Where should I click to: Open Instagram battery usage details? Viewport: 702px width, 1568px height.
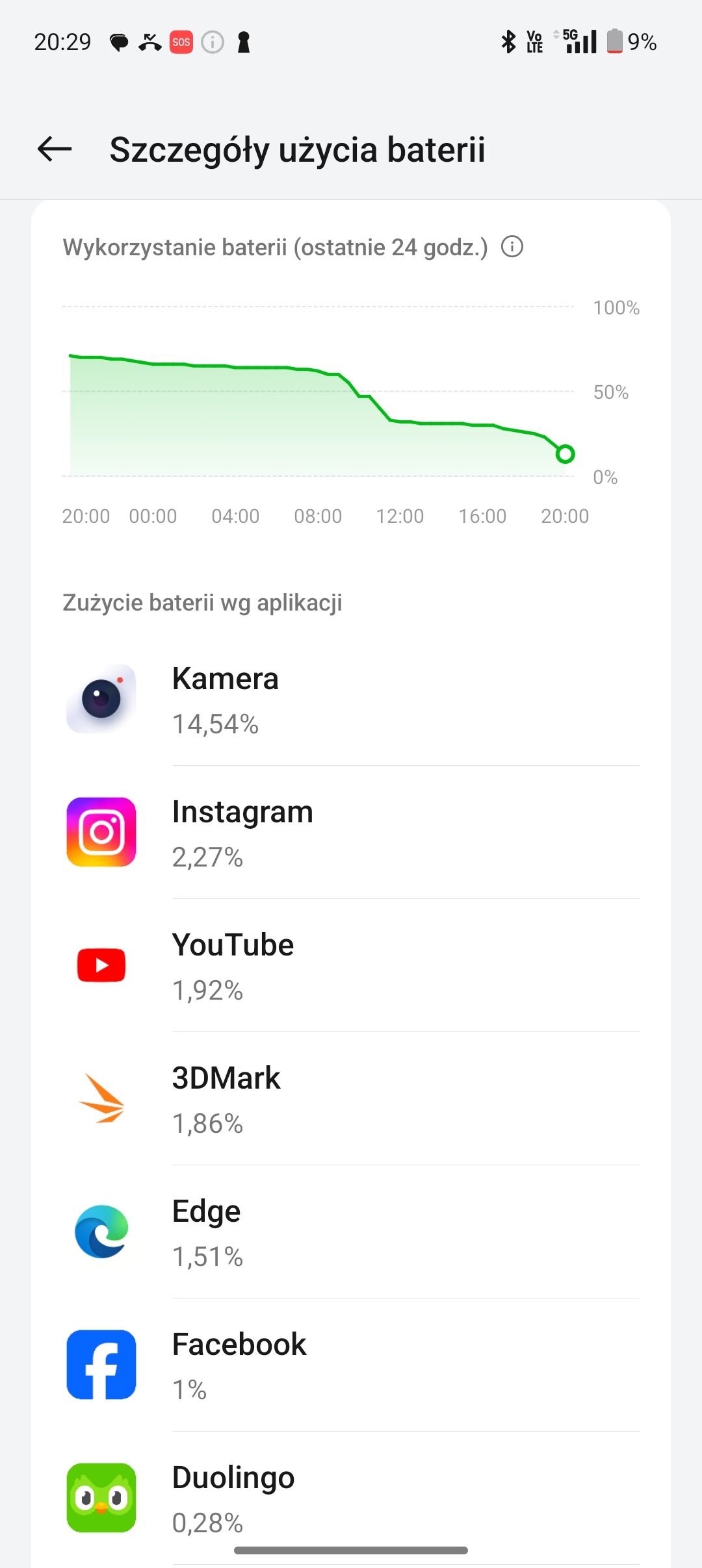(351, 833)
